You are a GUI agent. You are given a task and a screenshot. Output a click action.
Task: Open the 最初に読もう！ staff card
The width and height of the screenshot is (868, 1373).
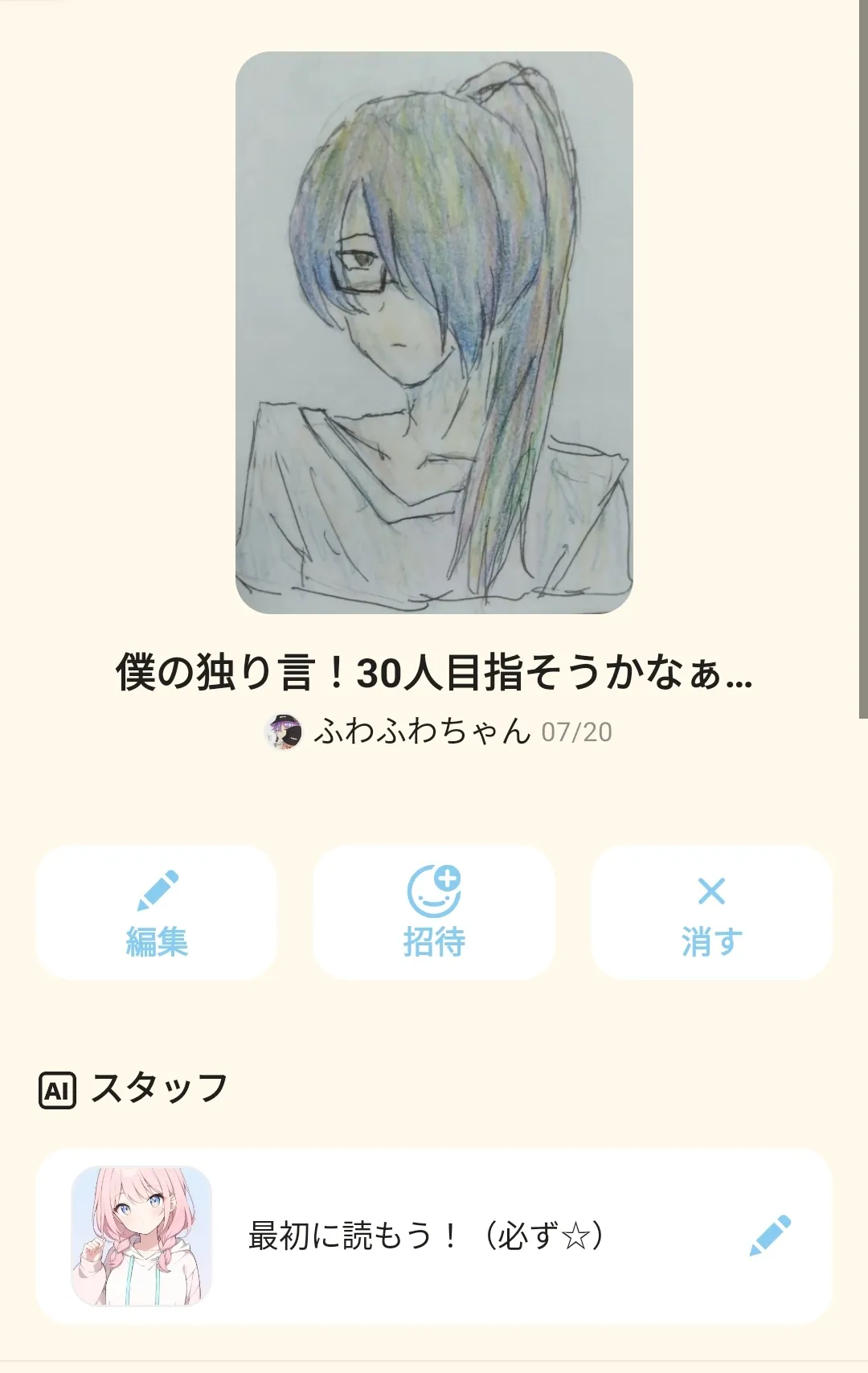coord(424,1236)
